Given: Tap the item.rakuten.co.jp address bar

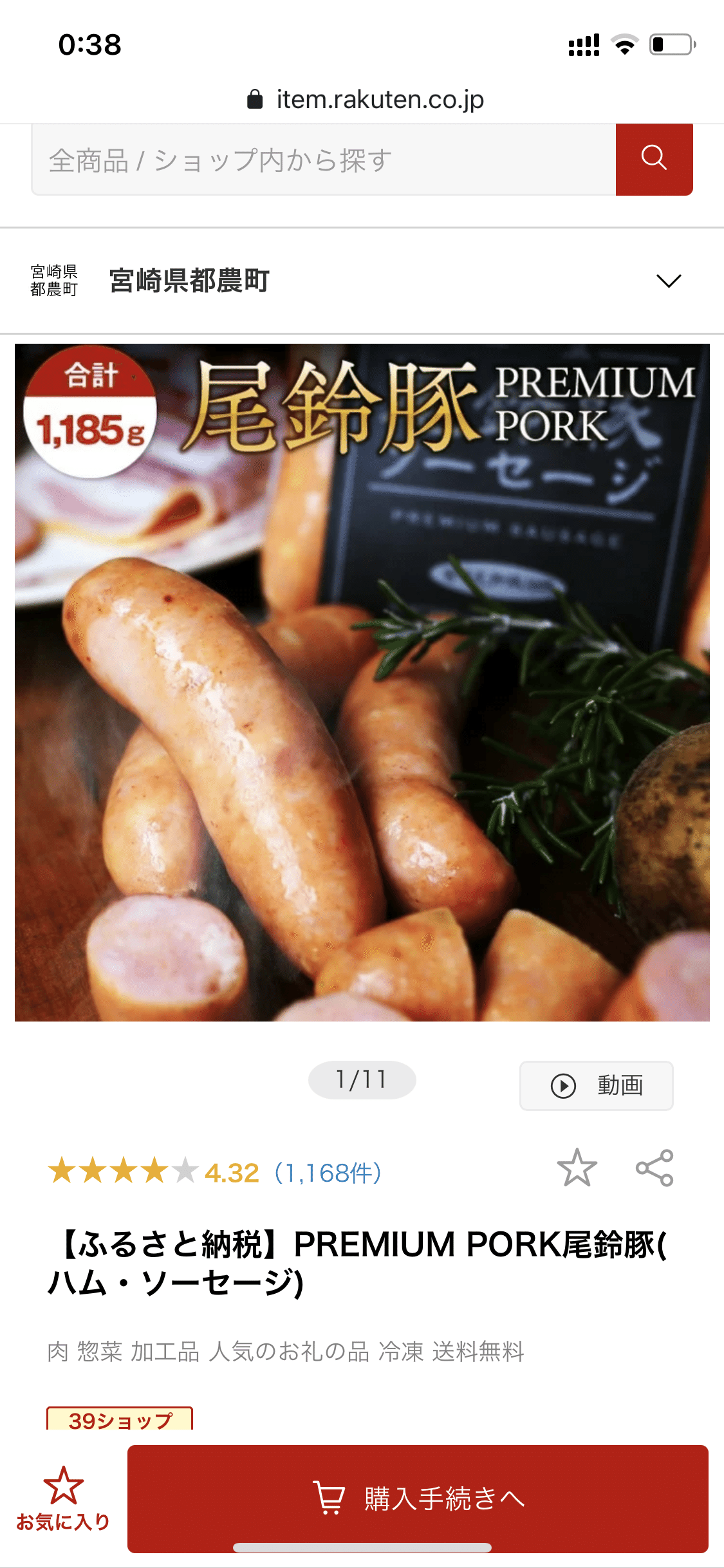Looking at the screenshot, I should pyautogui.click(x=366, y=100).
